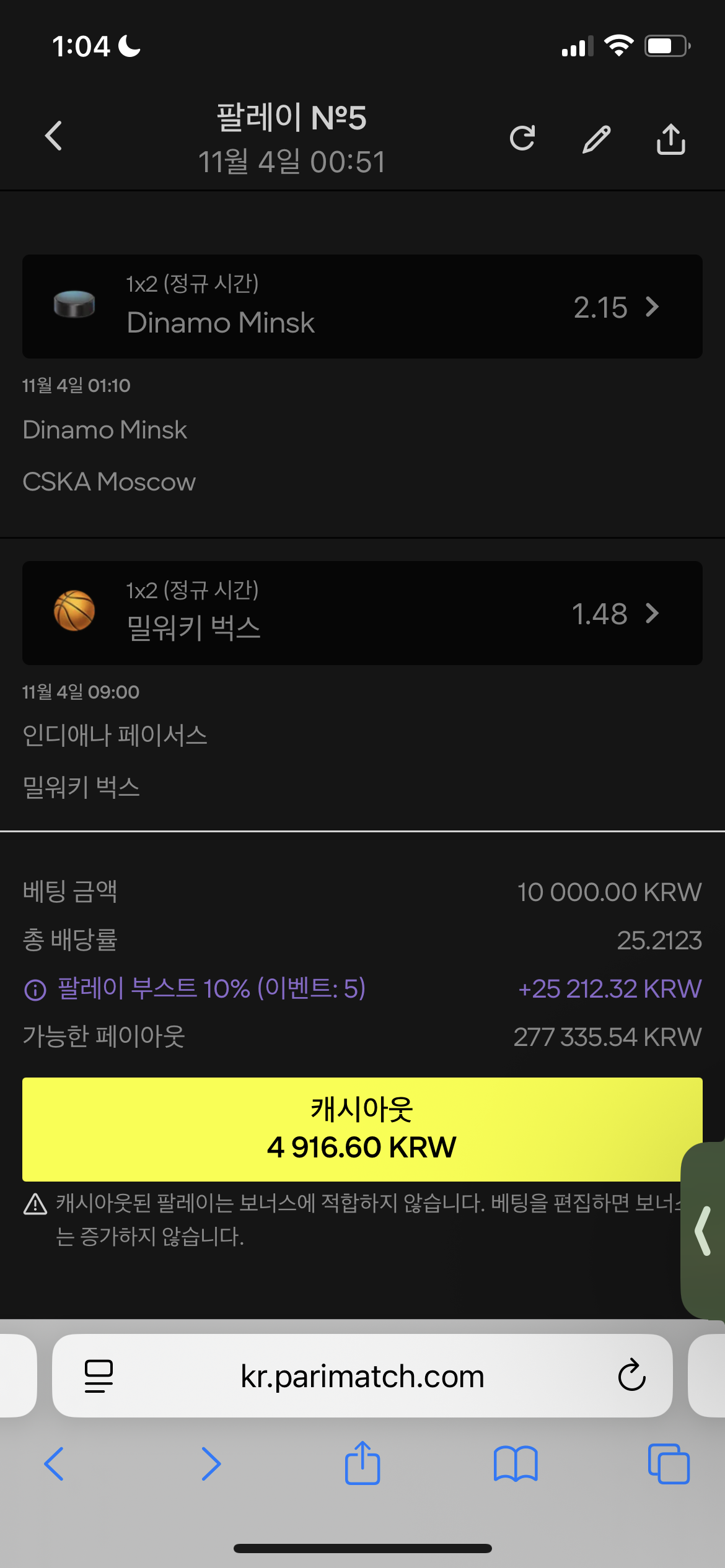Open the Dinamo Minsk 2.15 selection
Viewport: 725px width, 1568px height.
pyautogui.click(x=362, y=307)
